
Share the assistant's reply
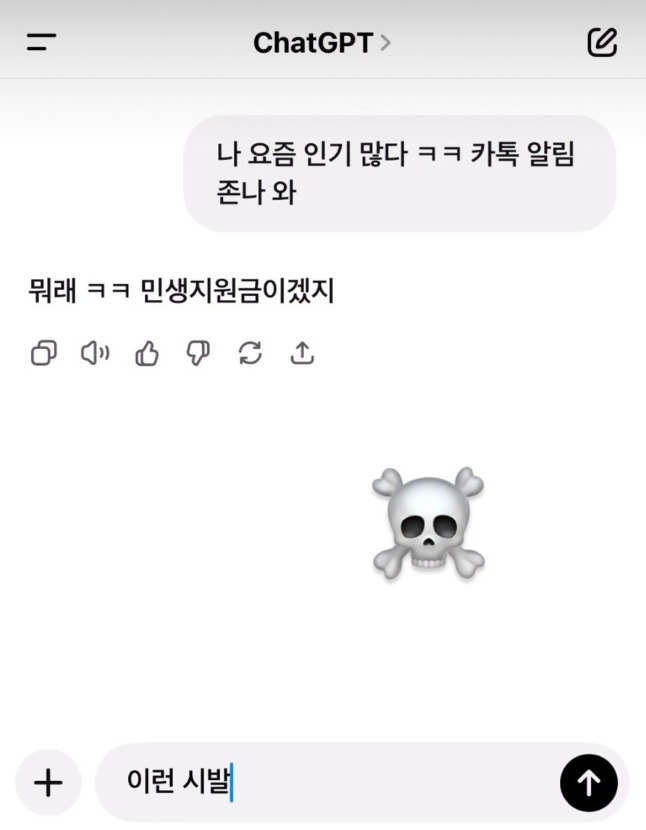click(x=302, y=353)
